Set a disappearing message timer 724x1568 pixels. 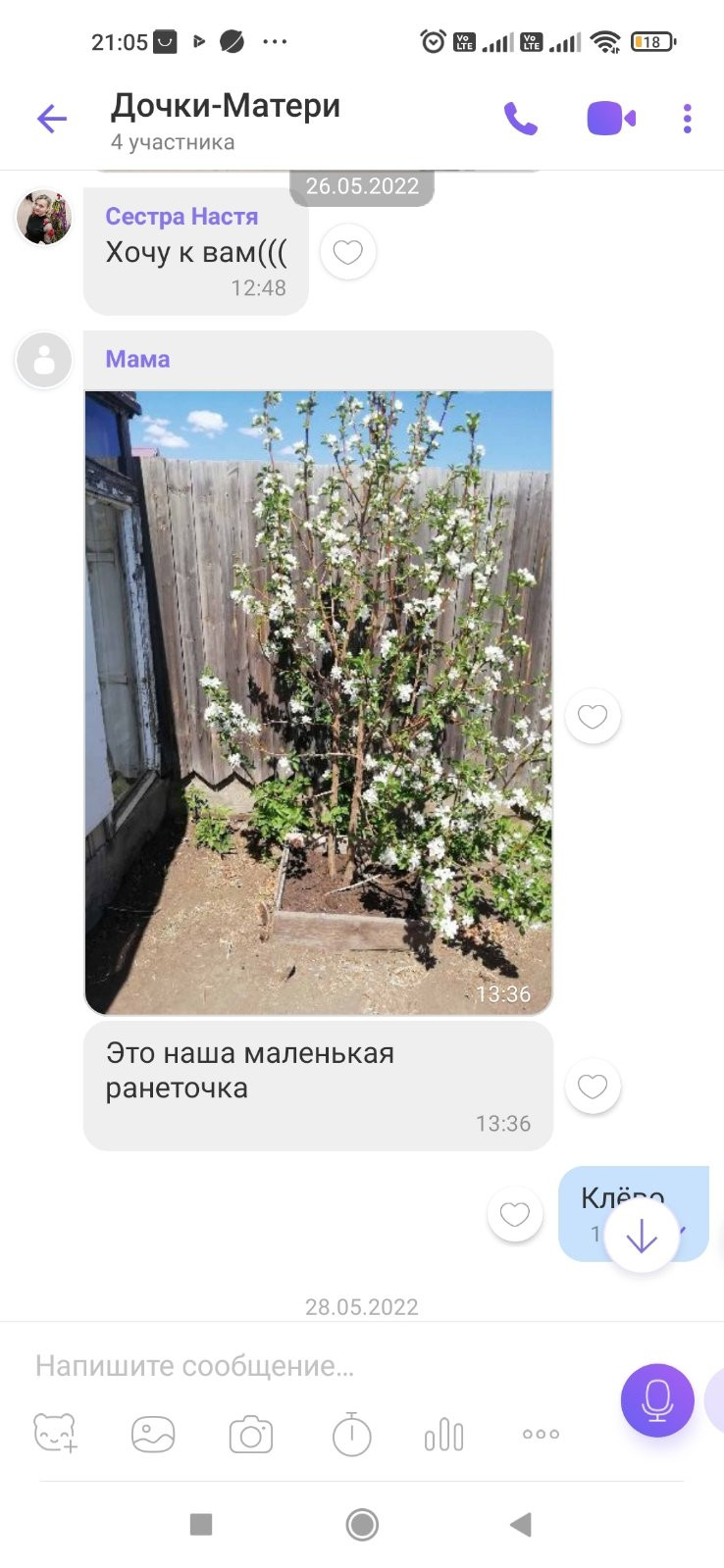click(x=351, y=1435)
